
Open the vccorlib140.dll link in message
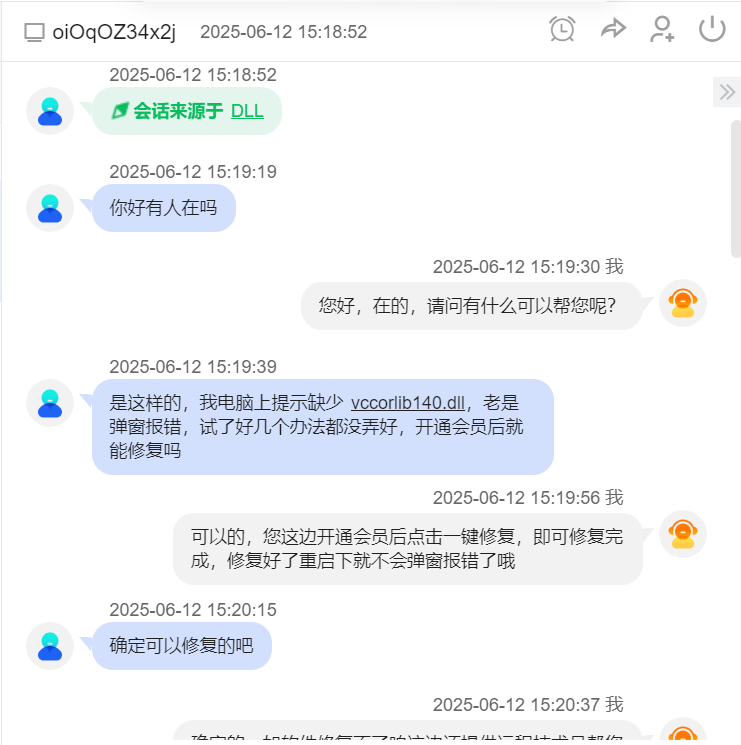click(408, 404)
